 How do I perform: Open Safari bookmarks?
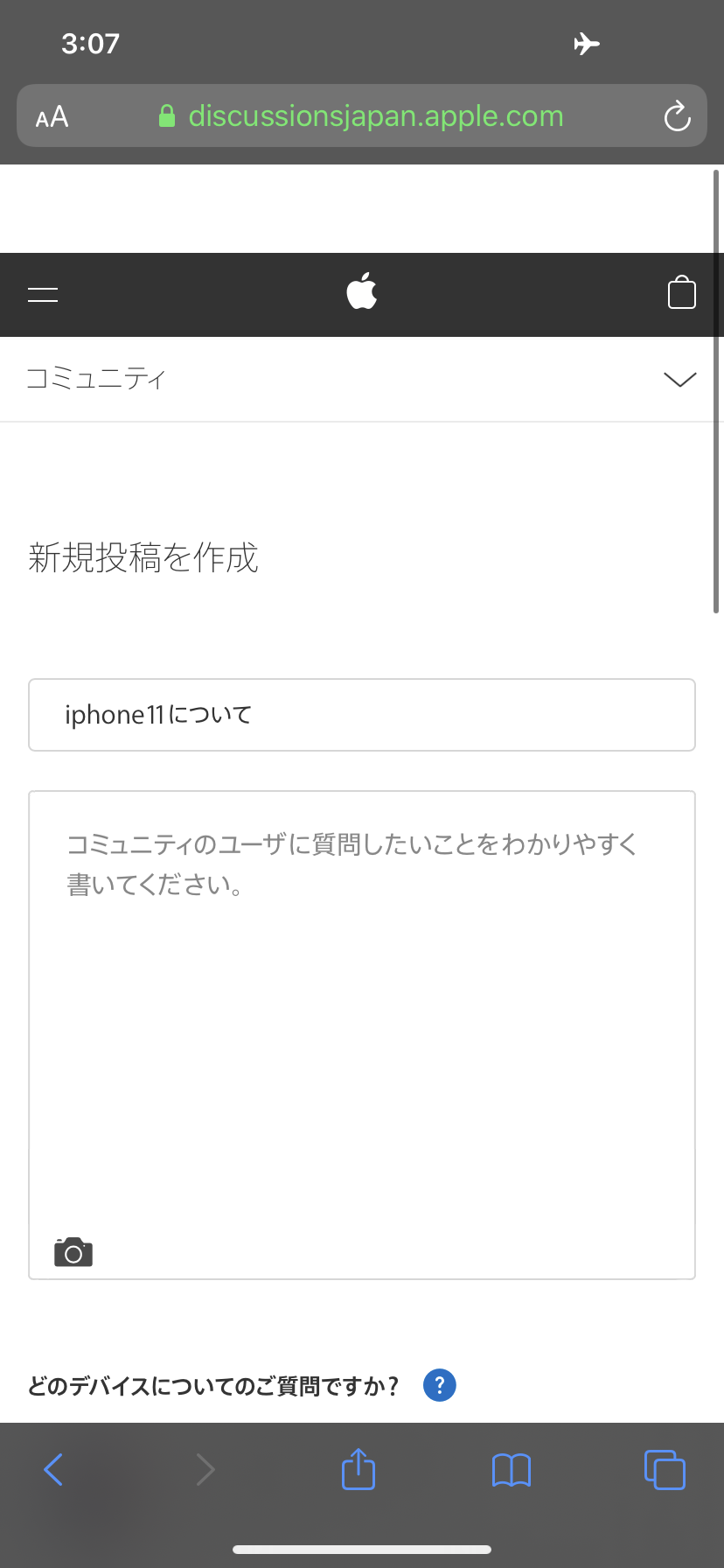coord(512,1469)
